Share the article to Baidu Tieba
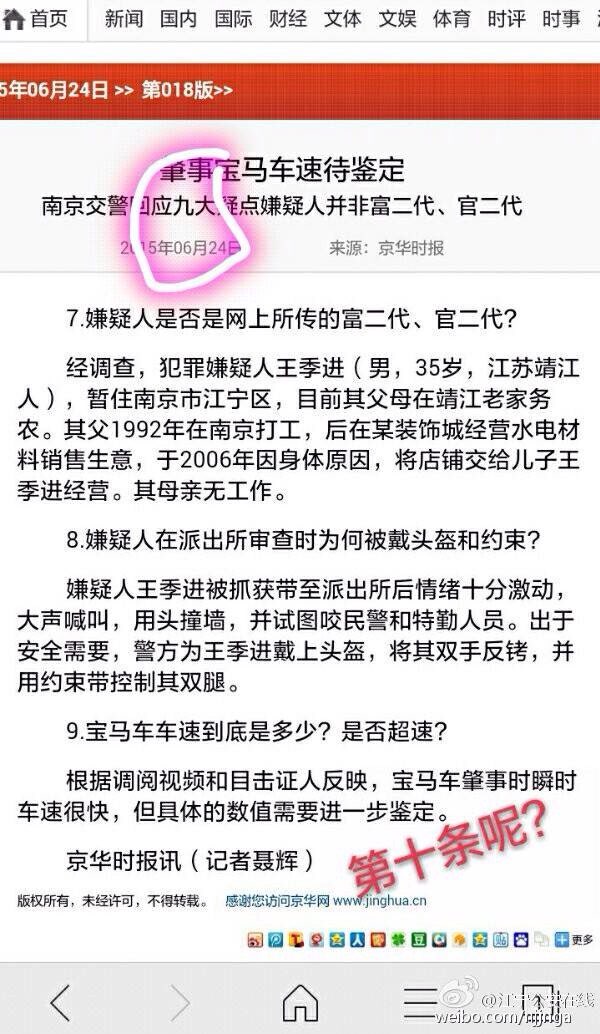This screenshot has height=1034, width=600. coord(500,940)
